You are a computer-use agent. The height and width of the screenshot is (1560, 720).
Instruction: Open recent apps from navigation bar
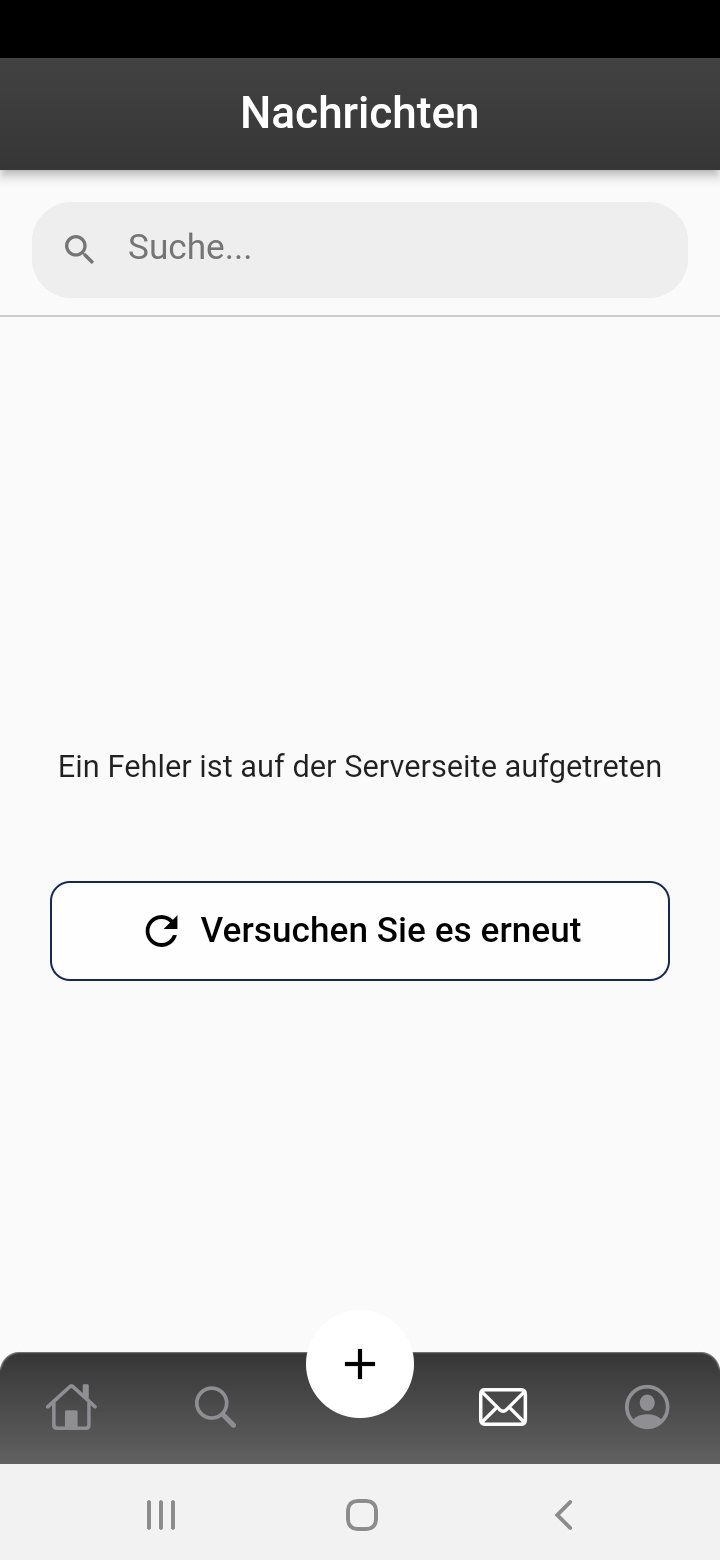[x=160, y=1515]
